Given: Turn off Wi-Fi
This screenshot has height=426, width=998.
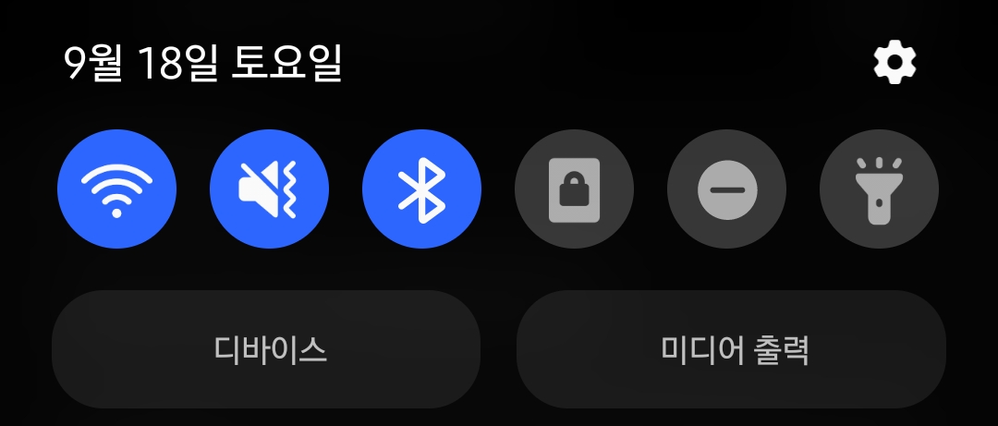Looking at the screenshot, I should coord(117,189).
